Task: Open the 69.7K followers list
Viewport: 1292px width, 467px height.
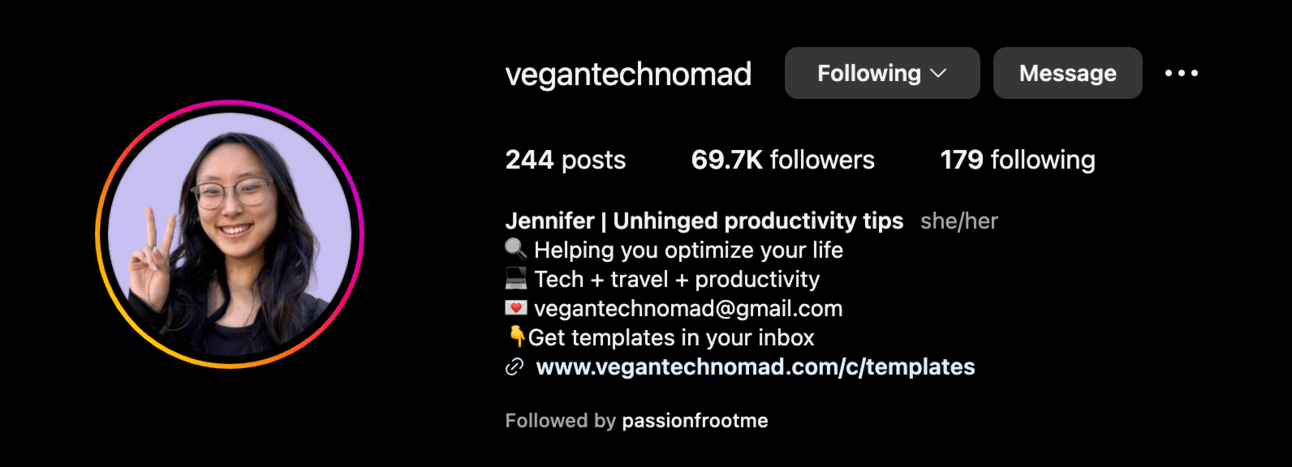Action: 782,160
